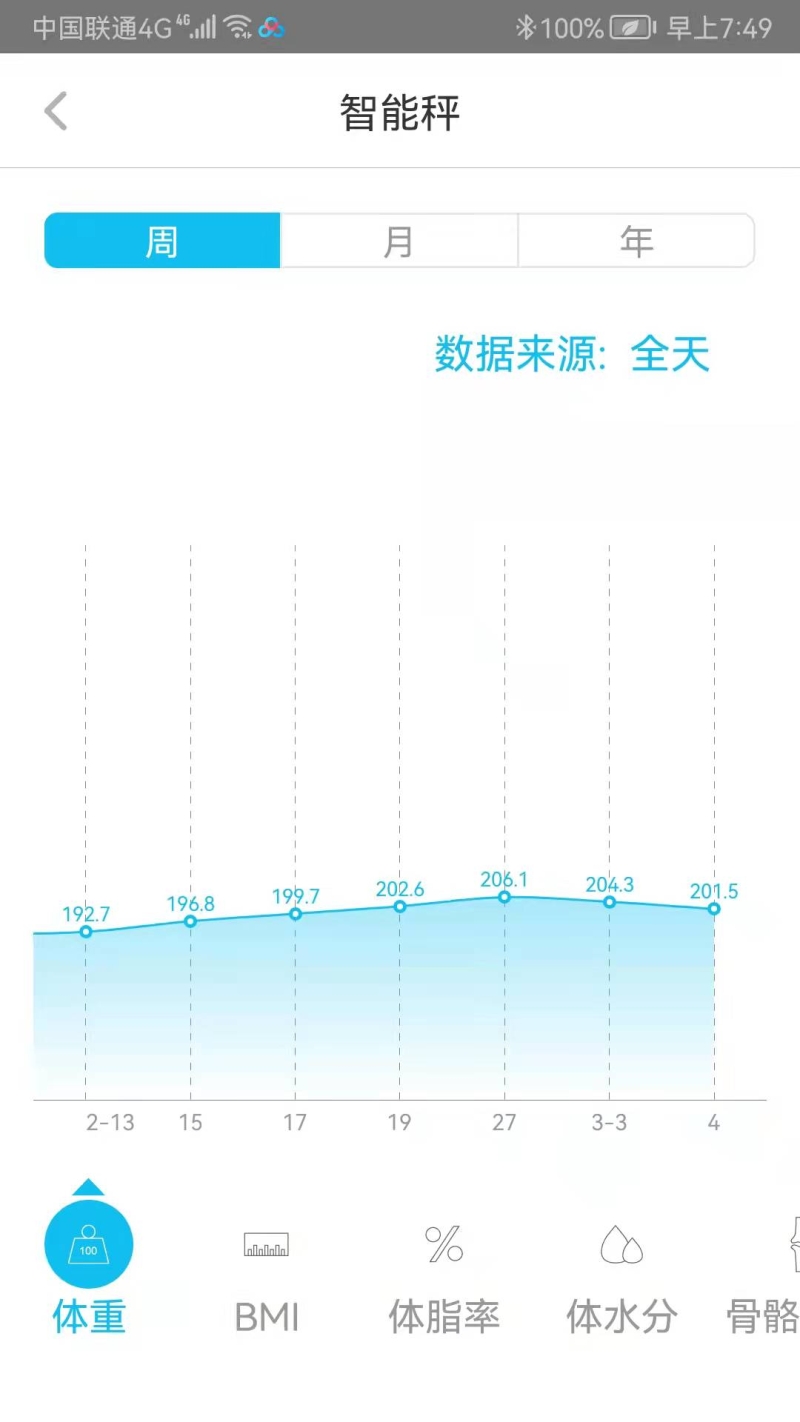
Task: Switch to the 月 (month) view
Action: point(399,241)
